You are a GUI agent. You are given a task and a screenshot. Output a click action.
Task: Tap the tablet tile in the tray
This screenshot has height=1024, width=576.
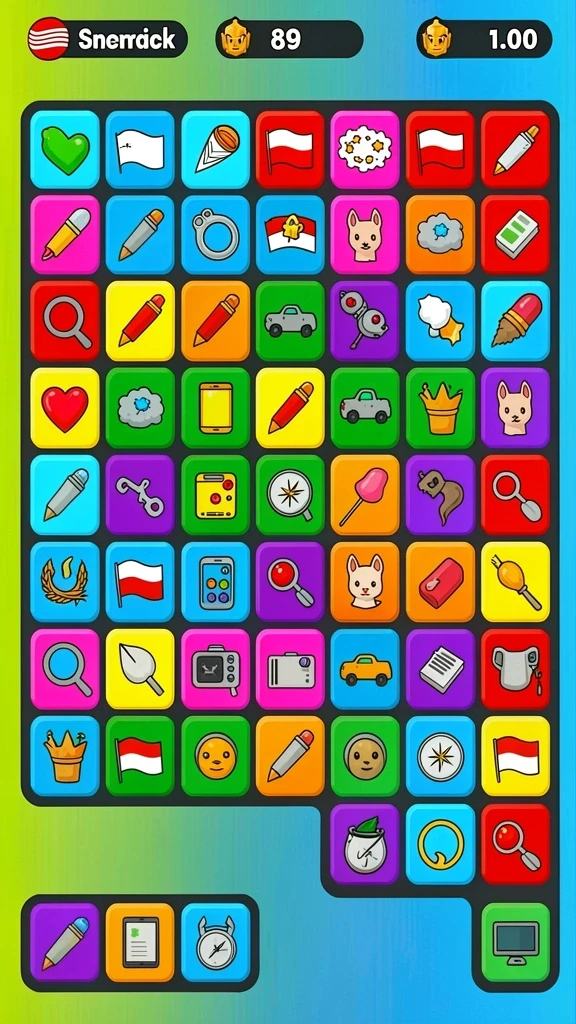tap(140, 942)
